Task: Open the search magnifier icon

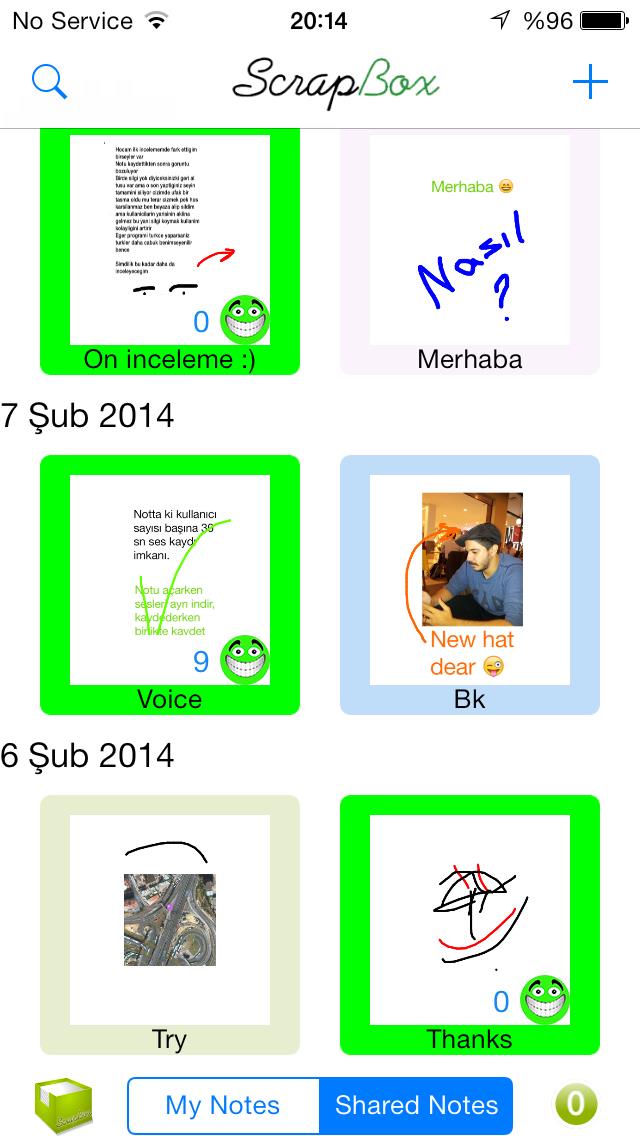Action: coord(49,82)
